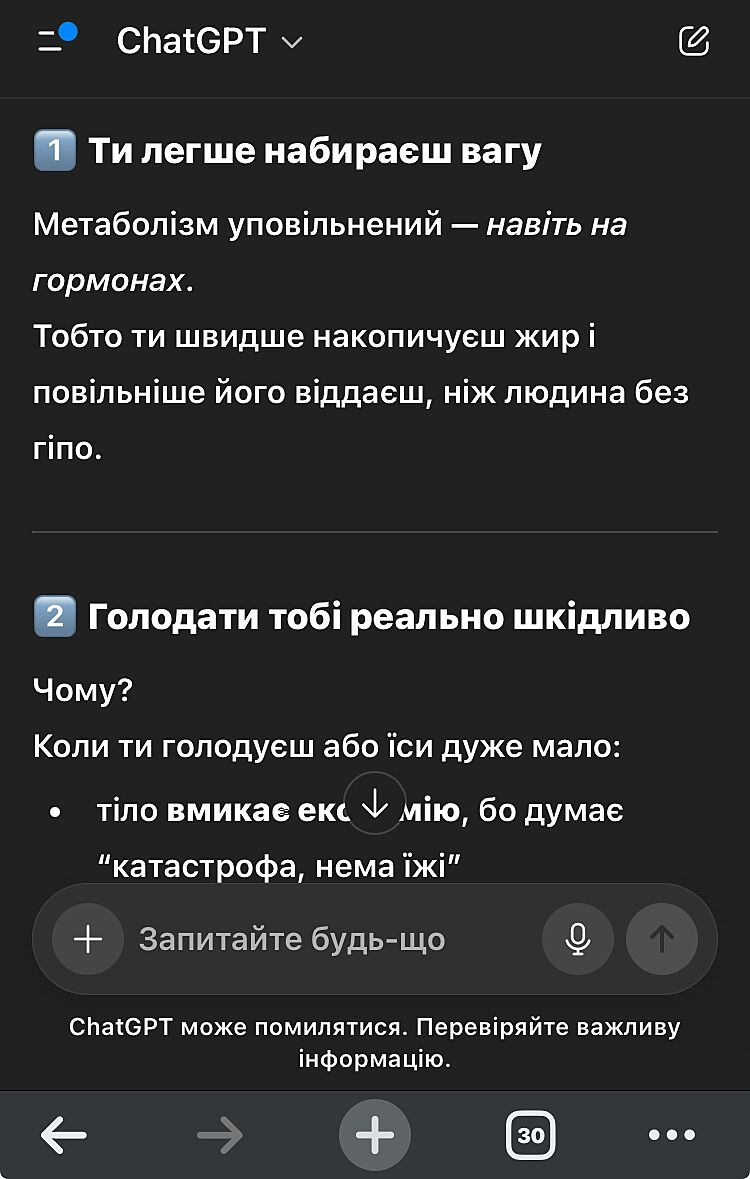750x1179 pixels.
Task: Add an attachment with the plus icon
Action: click(x=88, y=939)
